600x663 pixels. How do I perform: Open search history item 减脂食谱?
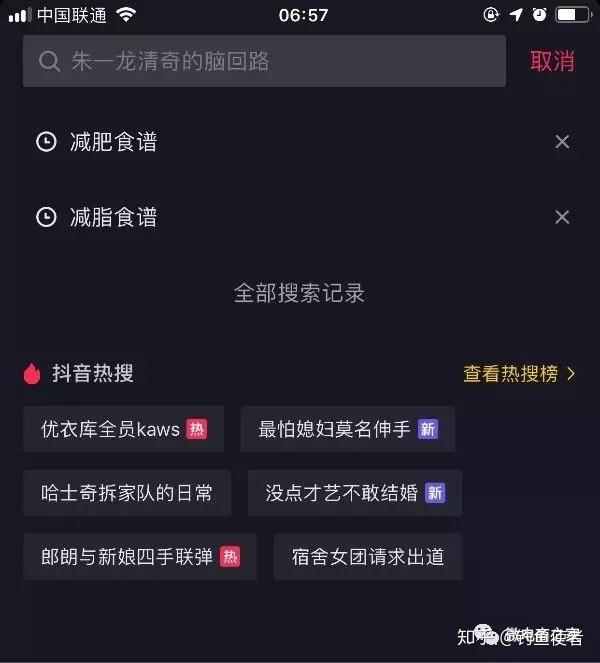[113, 217]
